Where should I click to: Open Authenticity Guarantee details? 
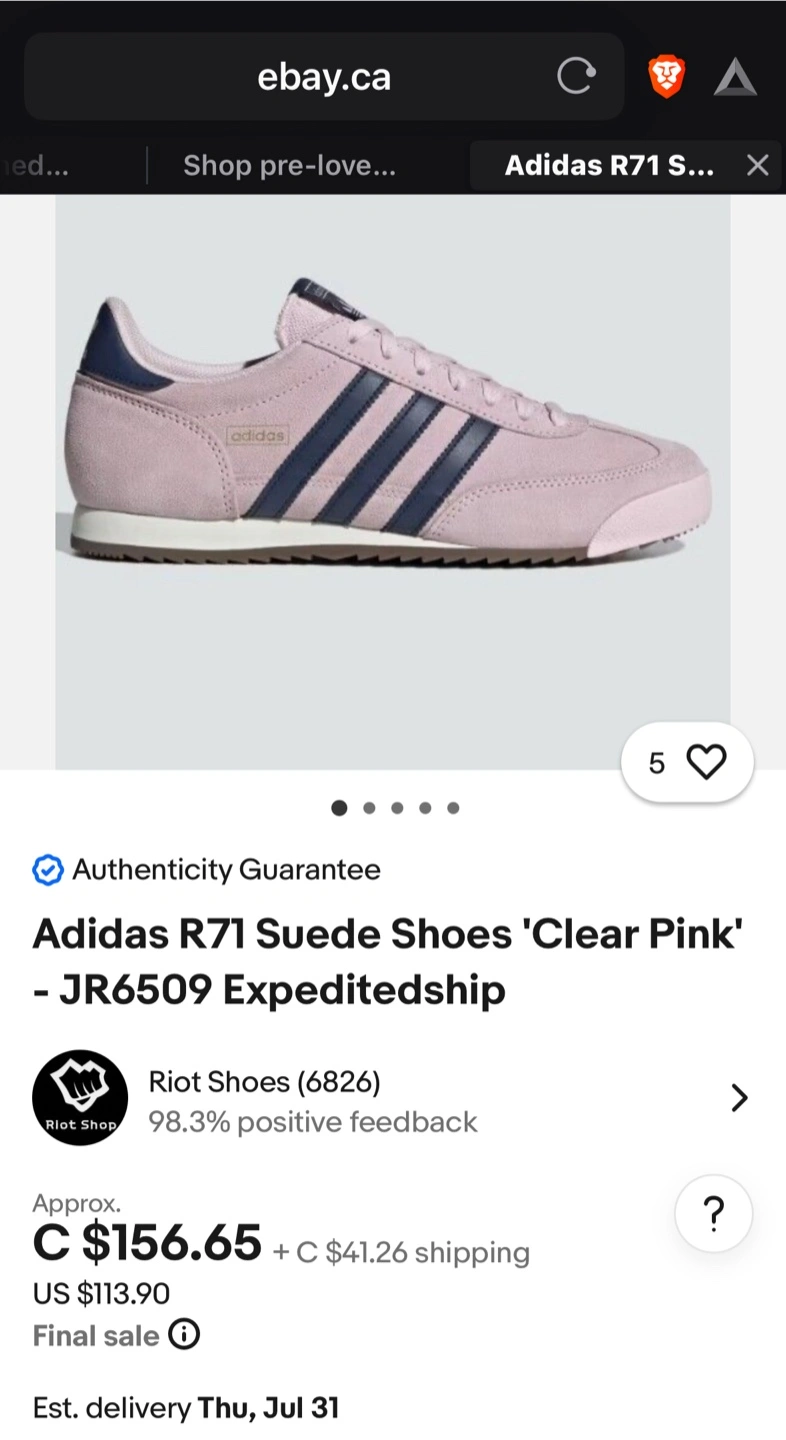[x=206, y=870]
